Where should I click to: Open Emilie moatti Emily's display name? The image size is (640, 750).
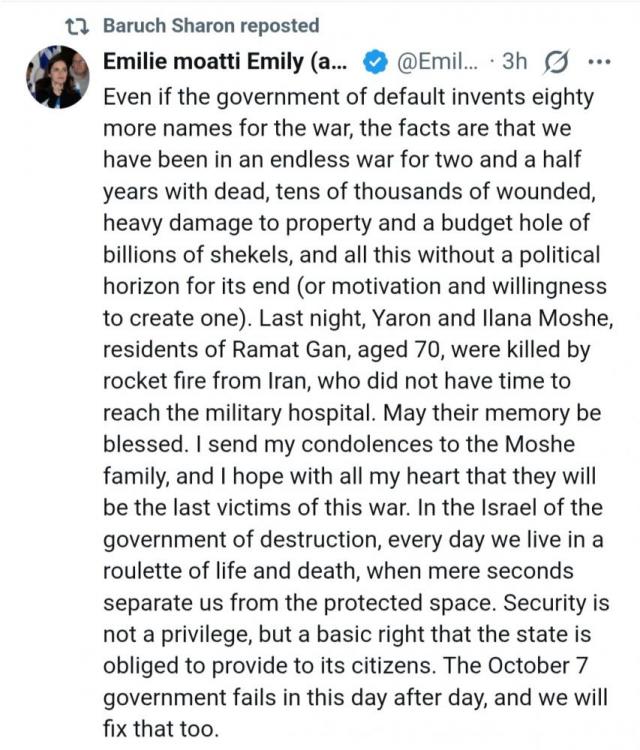click(x=225, y=61)
